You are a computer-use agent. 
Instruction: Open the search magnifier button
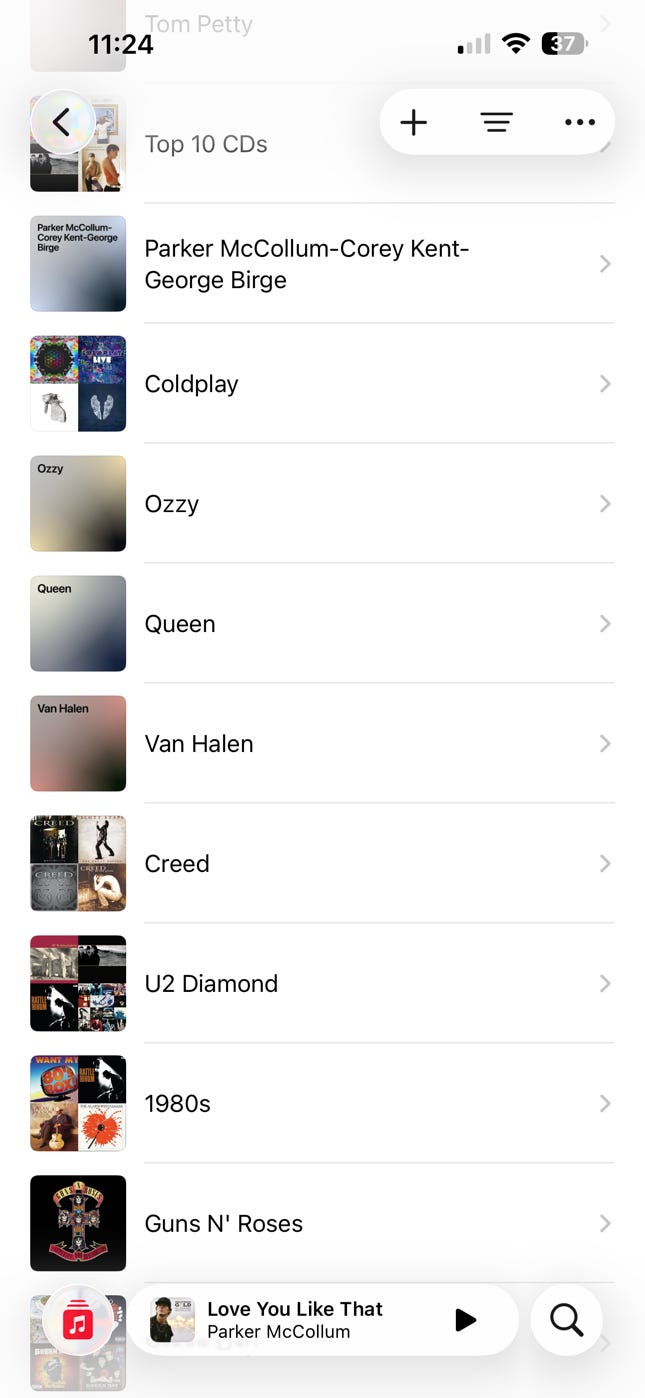pos(566,1320)
